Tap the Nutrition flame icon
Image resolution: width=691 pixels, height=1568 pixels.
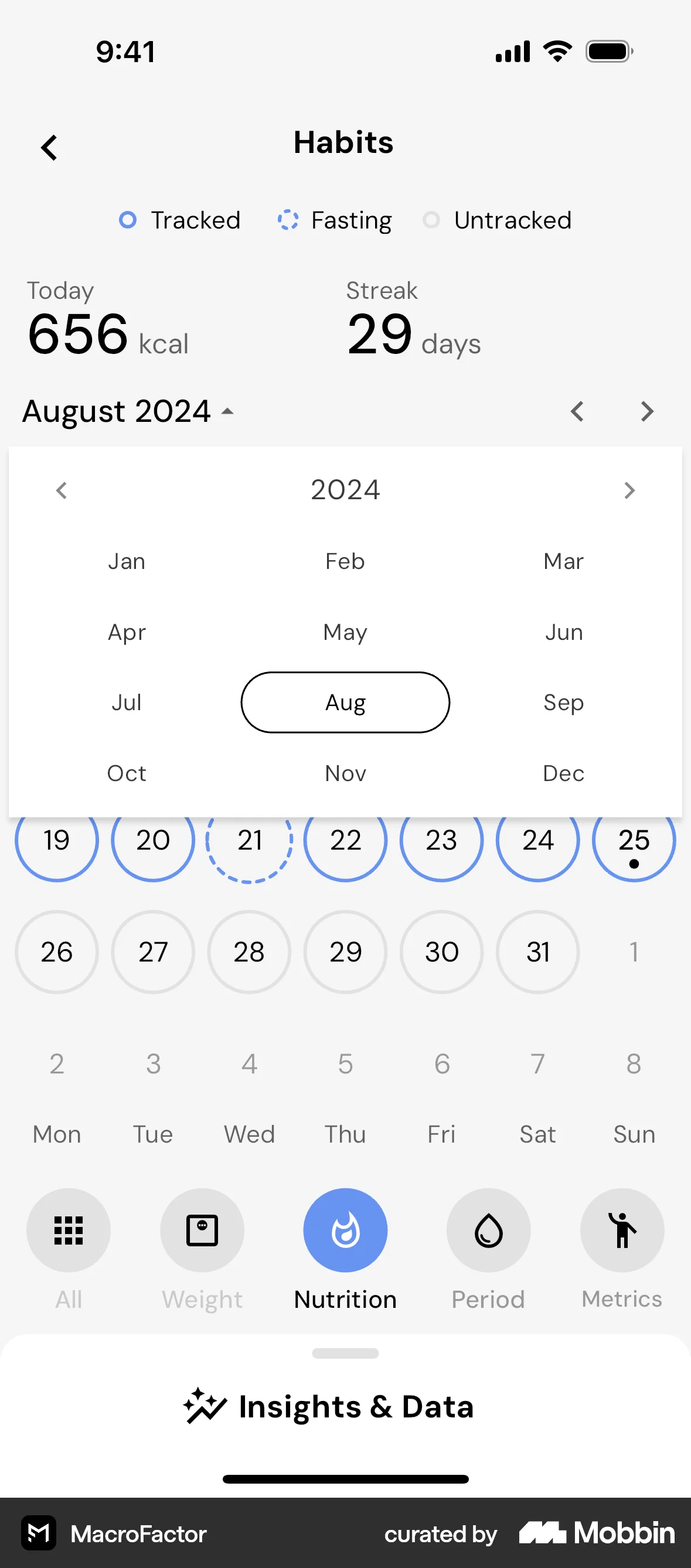pos(345,1229)
